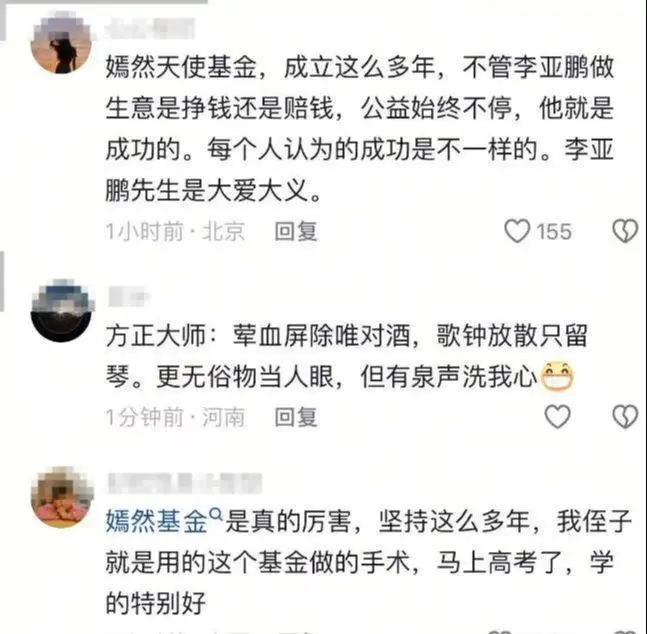Image resolution: width=647 pixels, height=634 pixels.
Task: Reply to the comment posted from 河南
Action: click(296, 416)
